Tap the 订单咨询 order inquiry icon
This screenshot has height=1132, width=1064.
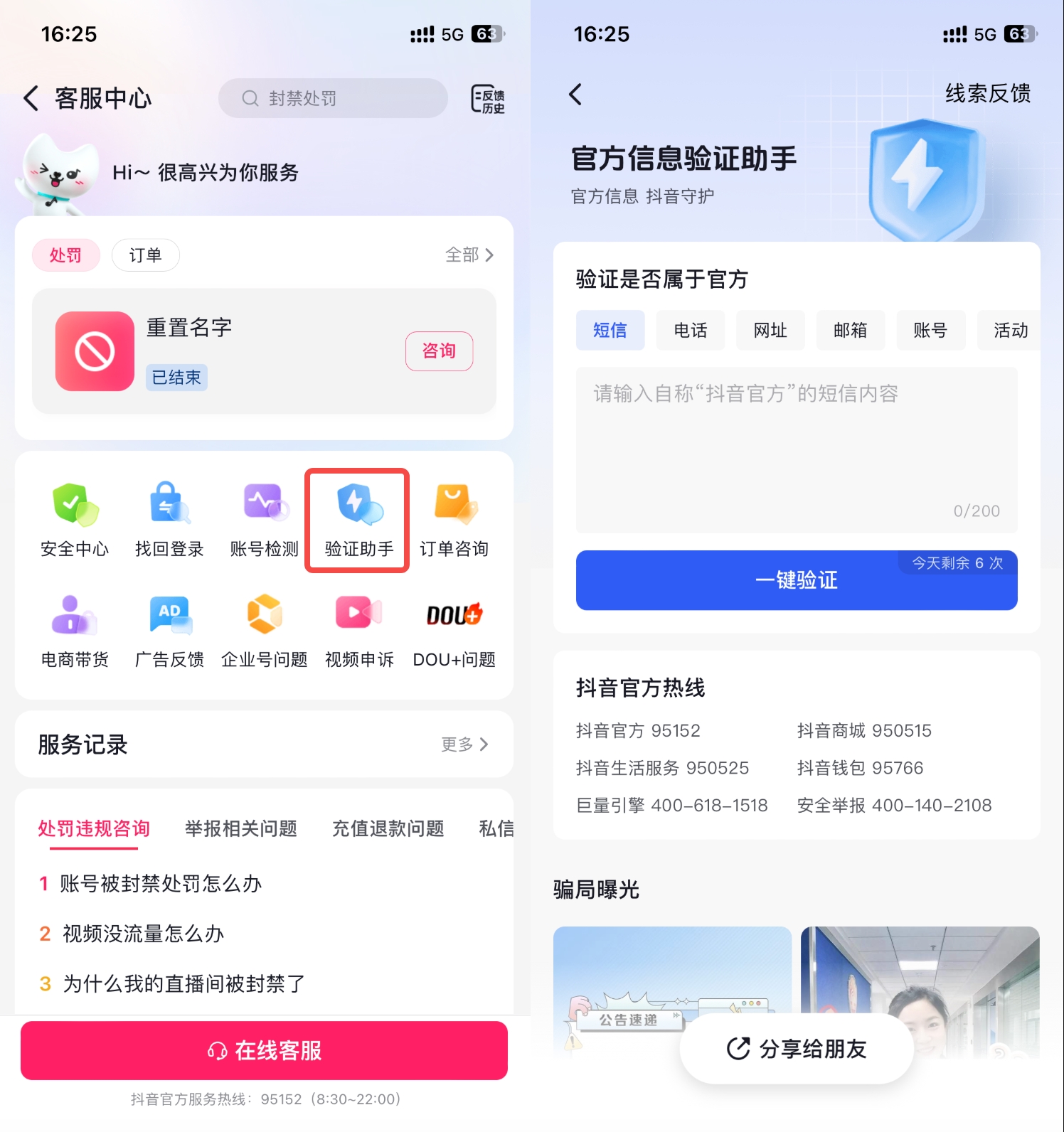click(x=453, y=518)
